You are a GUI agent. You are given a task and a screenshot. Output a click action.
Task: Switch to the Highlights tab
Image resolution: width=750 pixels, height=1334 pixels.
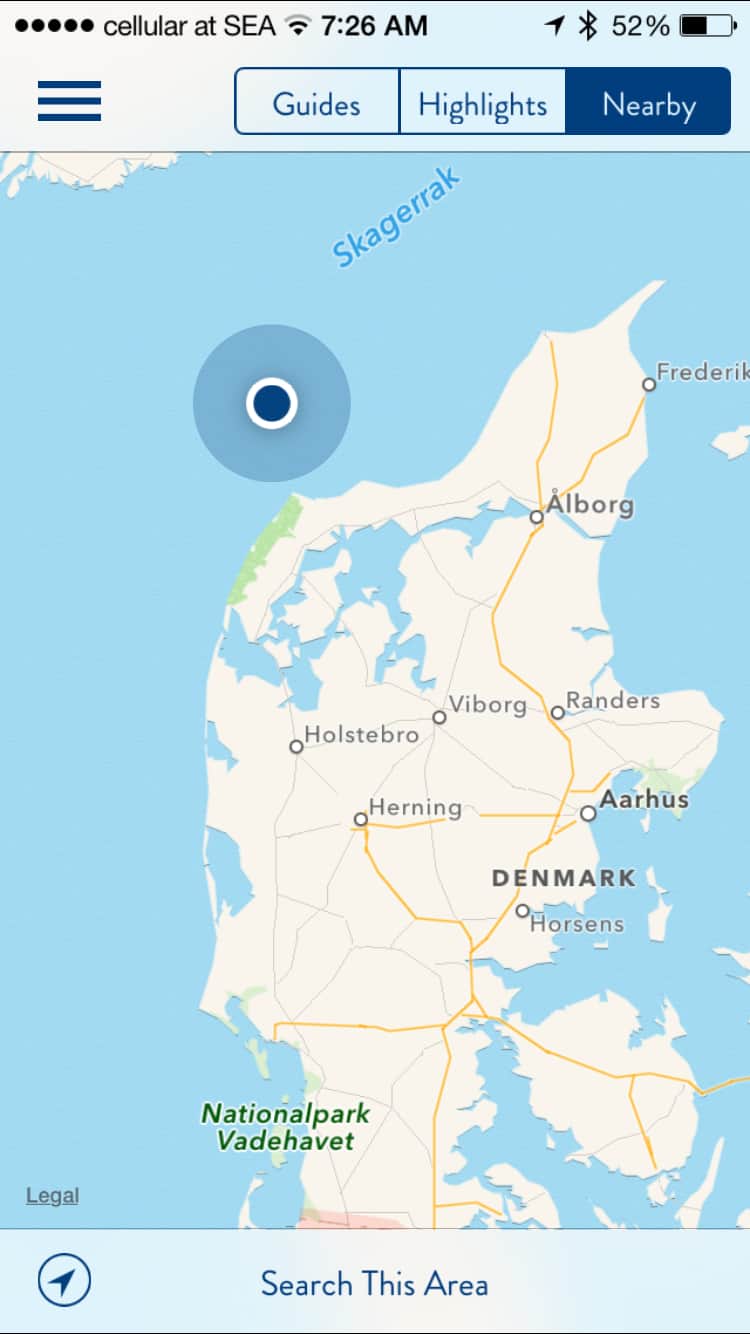483,102
